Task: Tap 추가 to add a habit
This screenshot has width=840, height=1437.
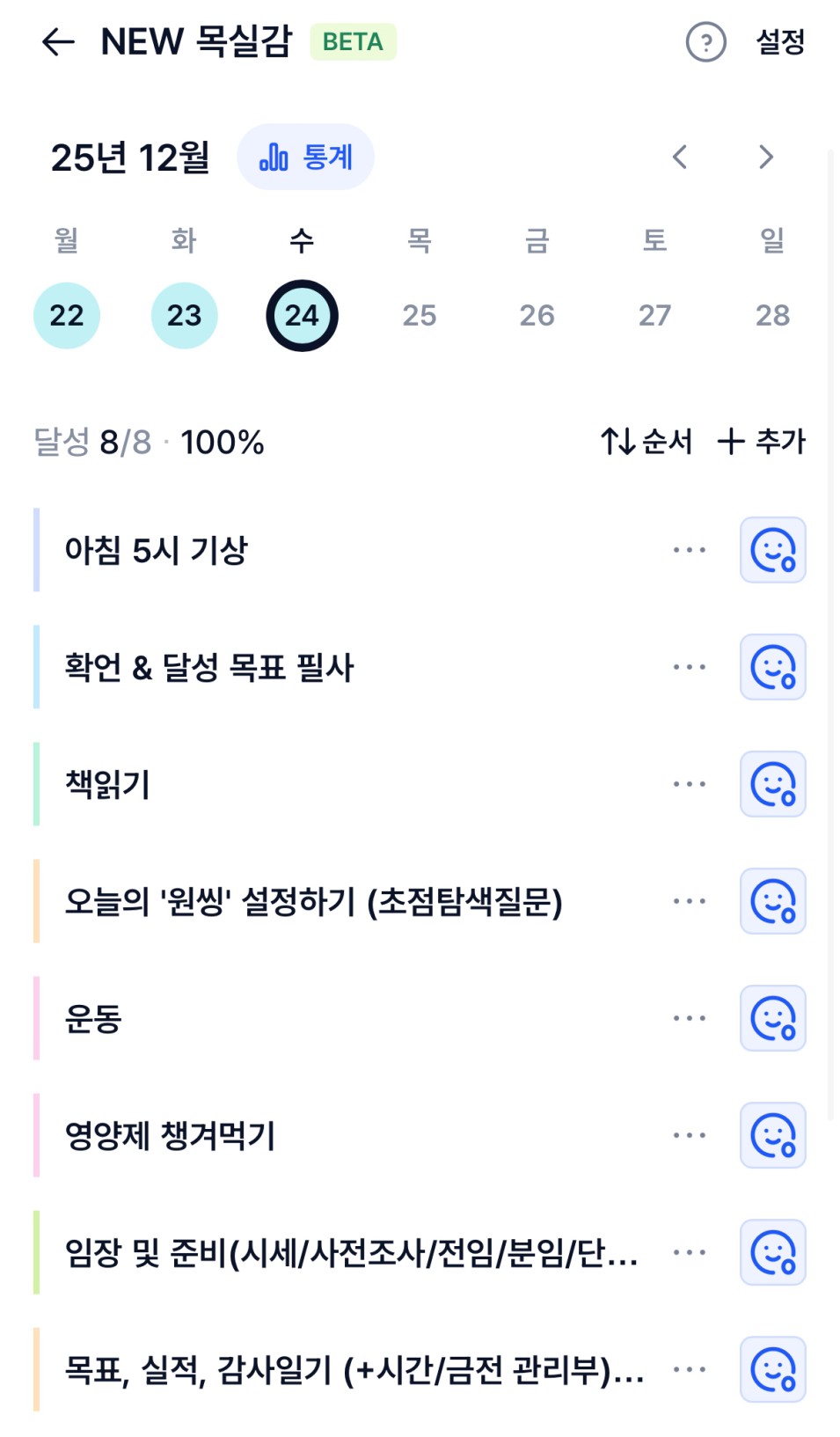Action: pyautogui.click(x=762, y=441)
